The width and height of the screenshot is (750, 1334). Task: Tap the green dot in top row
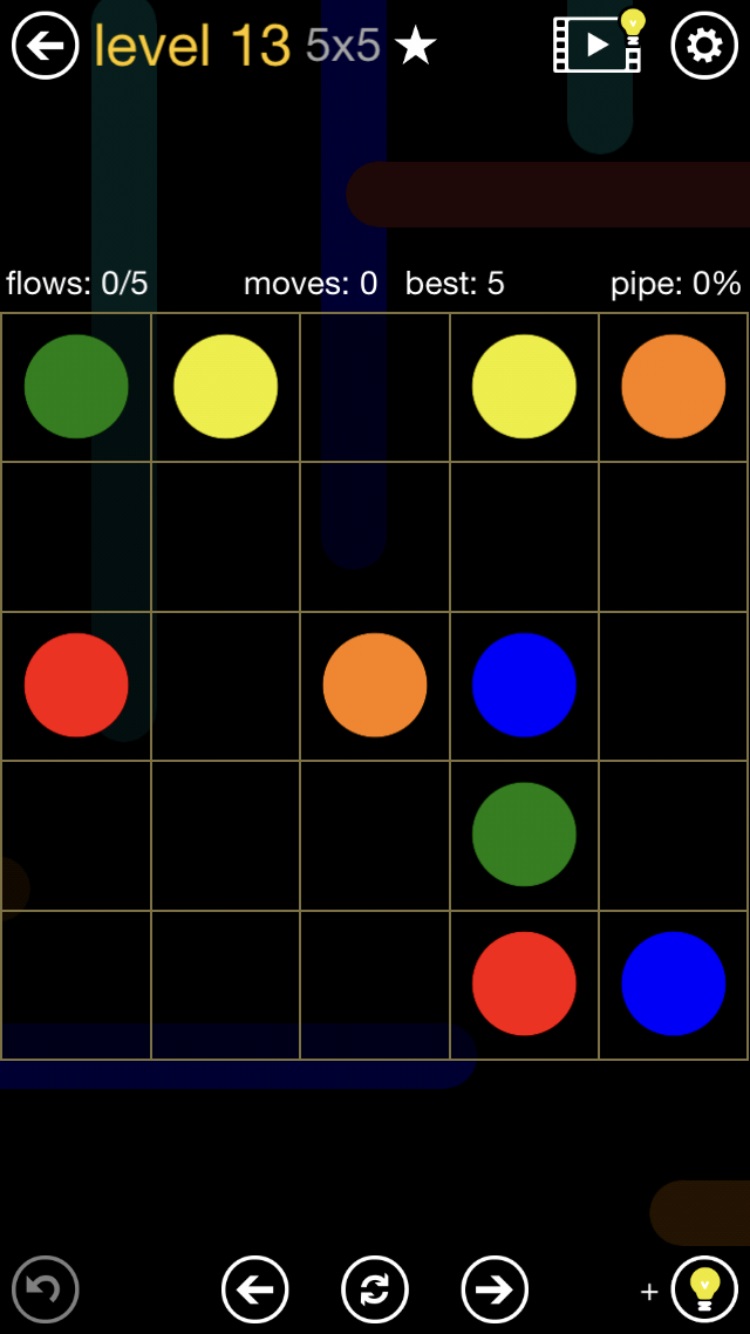[76, 386]
